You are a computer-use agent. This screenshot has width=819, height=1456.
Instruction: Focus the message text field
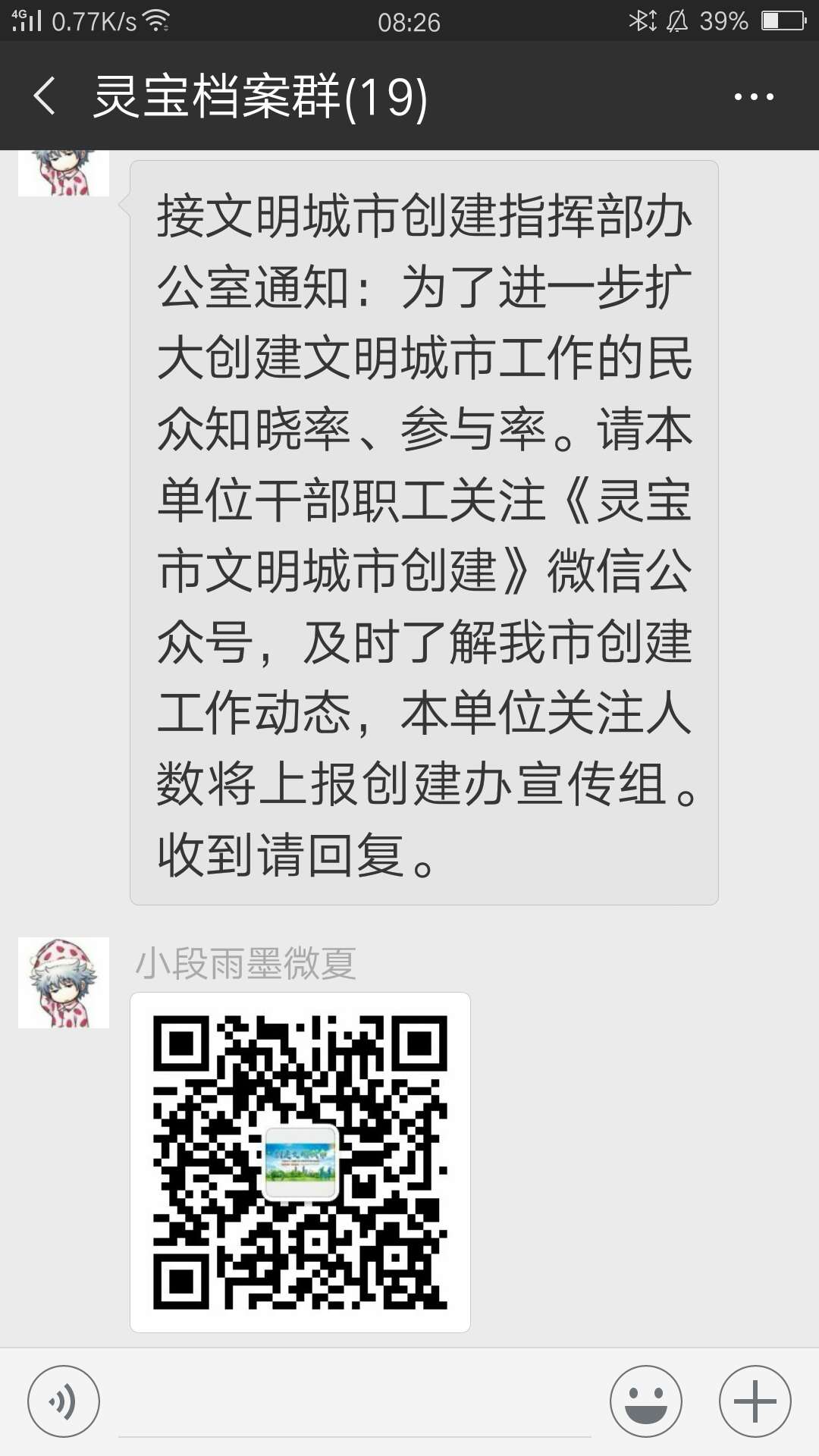[x=355, y=1404]
